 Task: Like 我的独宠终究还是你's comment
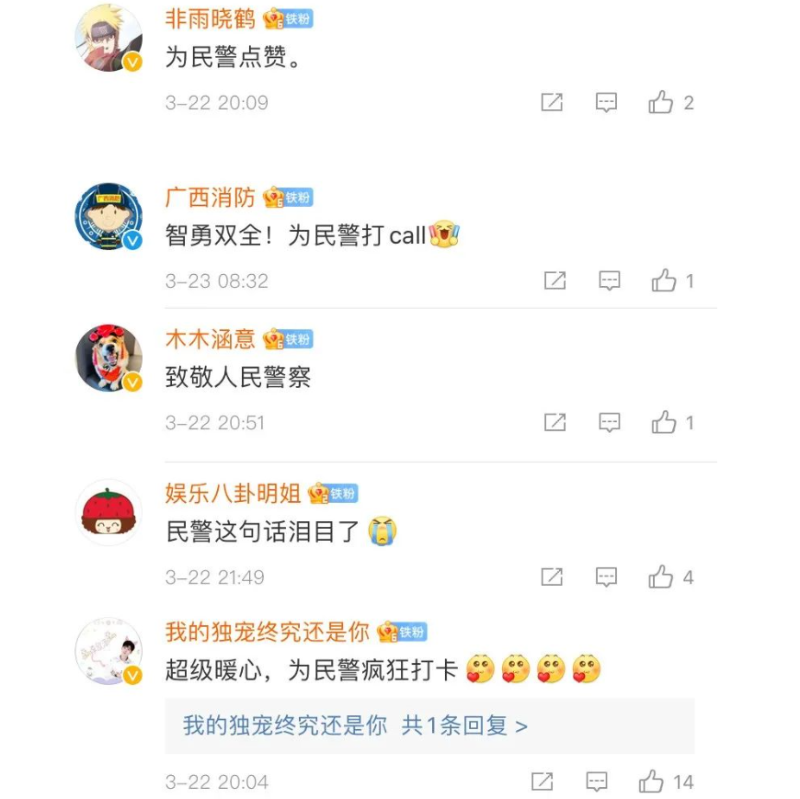pyautogui.click(x=652, y=781)
